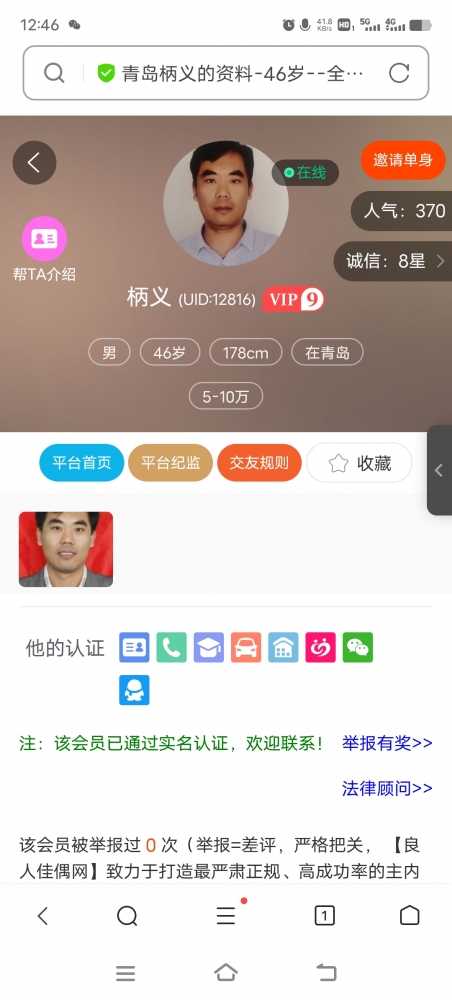View 交友规则
This screenshot has height=1000, width=452.
pos(259,462)
